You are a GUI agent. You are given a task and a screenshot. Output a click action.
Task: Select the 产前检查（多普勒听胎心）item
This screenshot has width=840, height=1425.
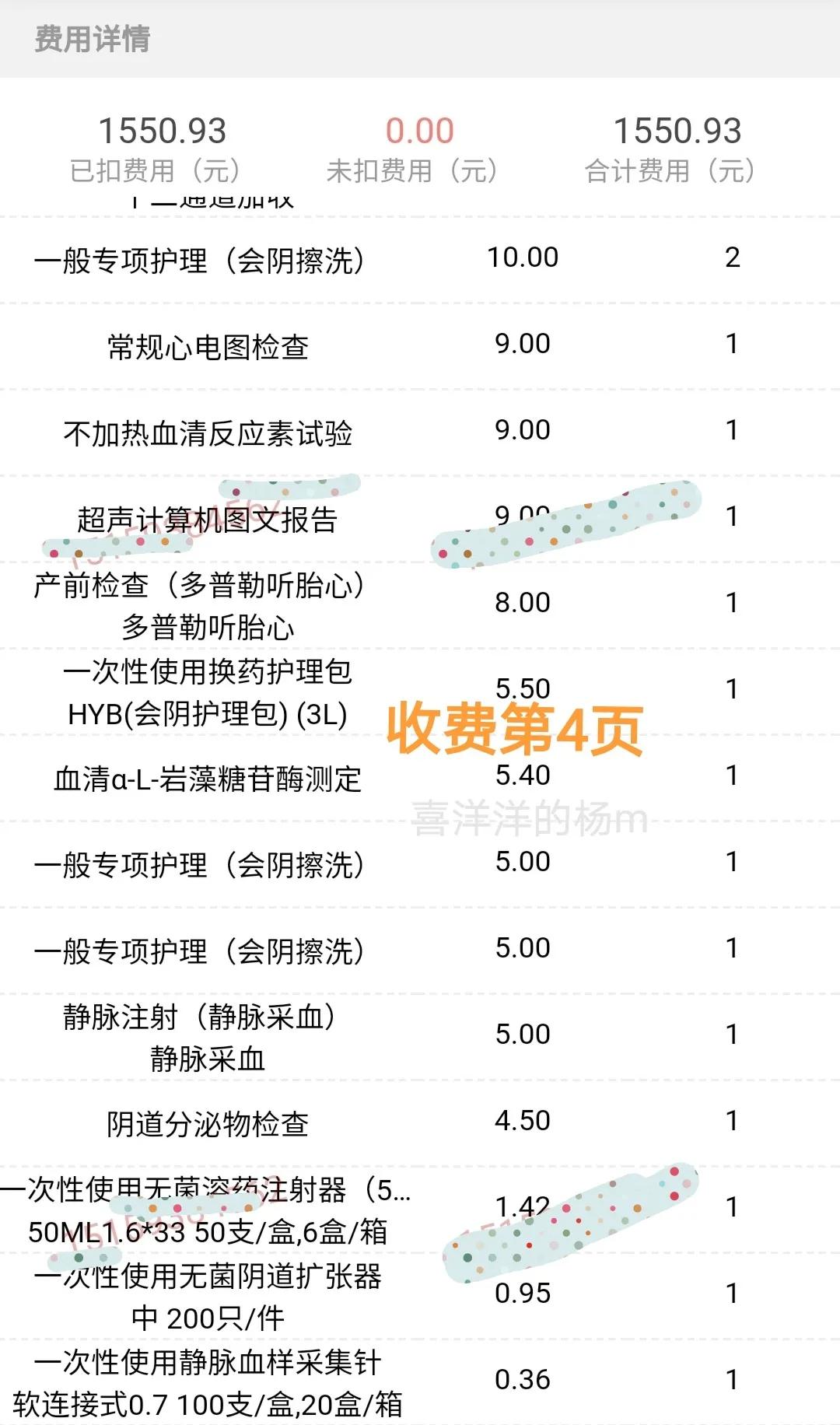206,589
